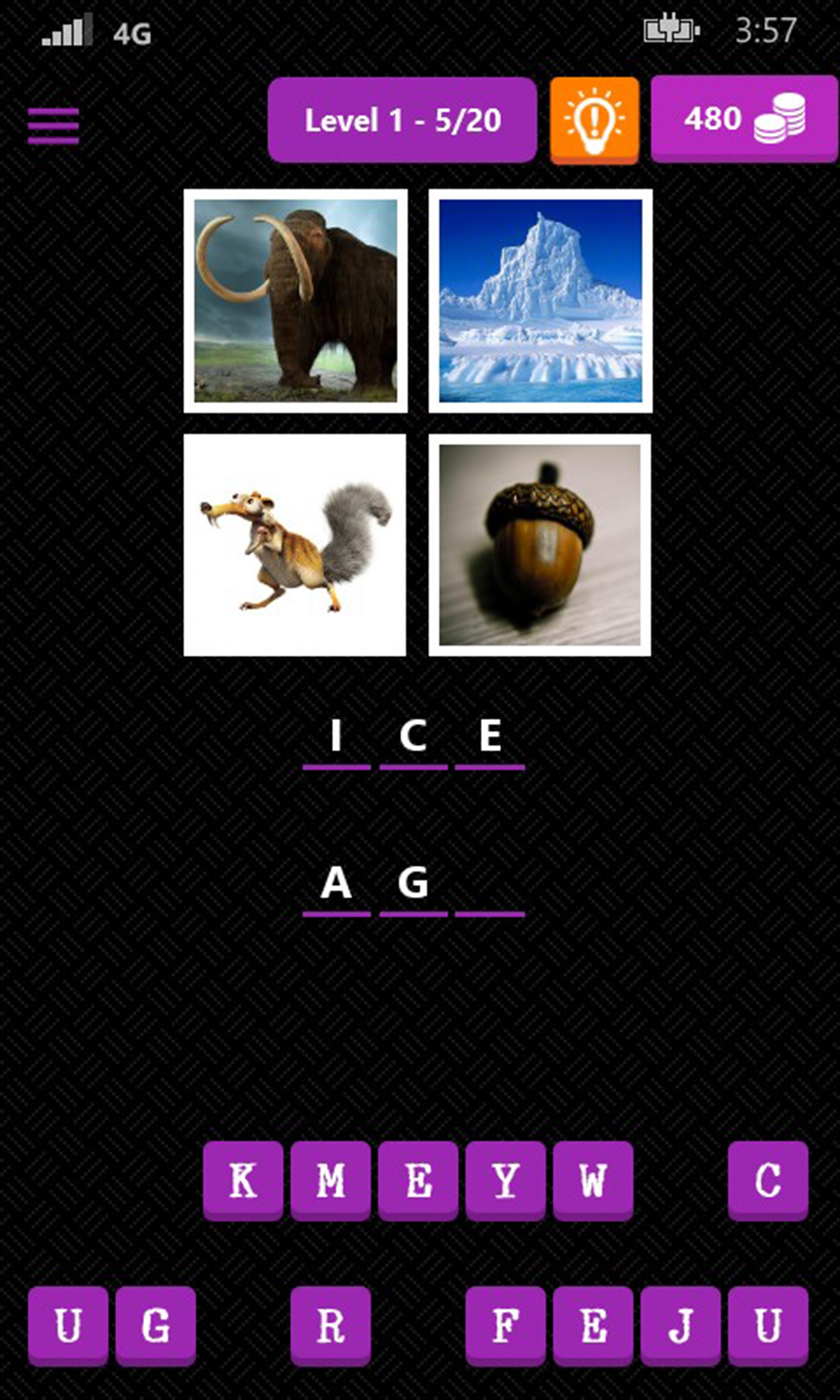
Task: Select the K letter tile
Action: click(x=243, y=1180)
